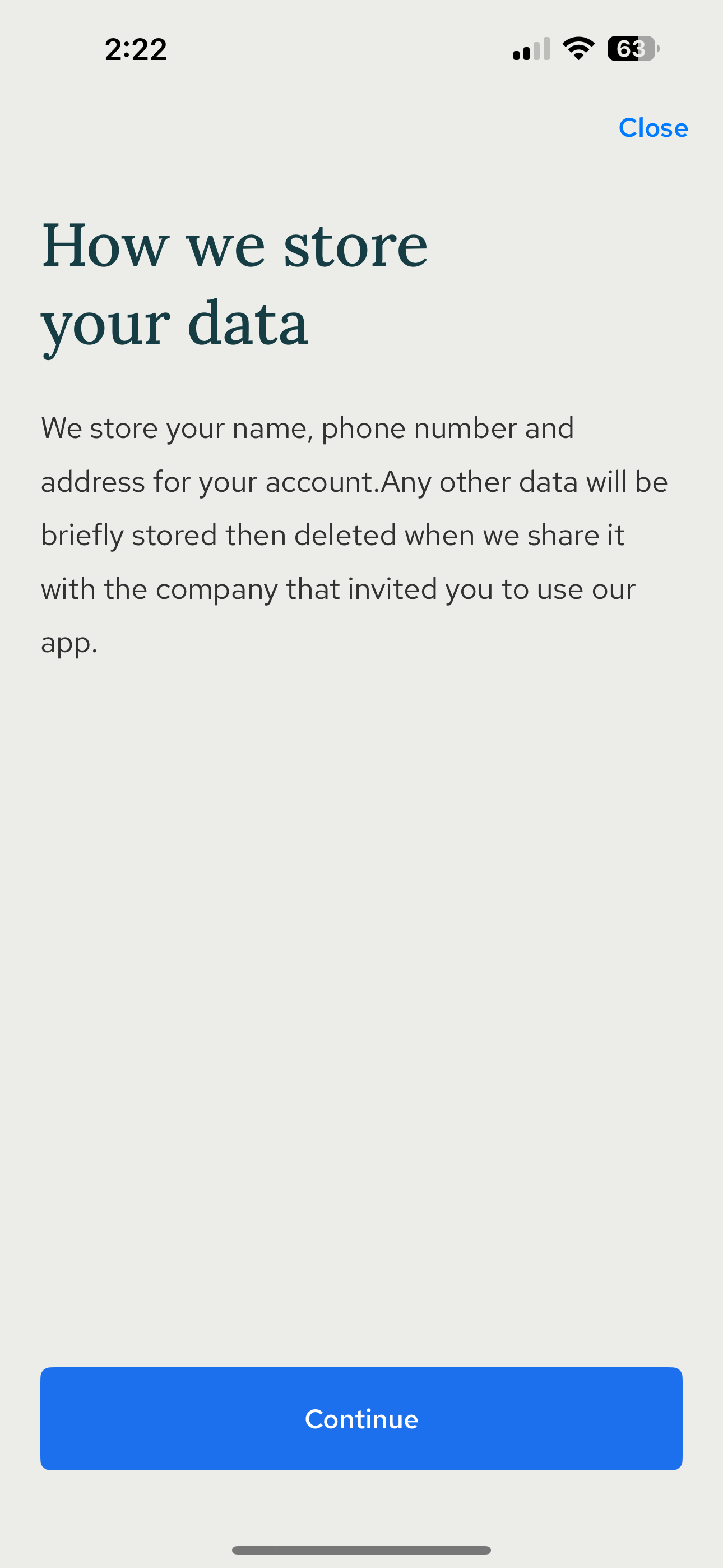Tap the Continue button

[361, 1419]
